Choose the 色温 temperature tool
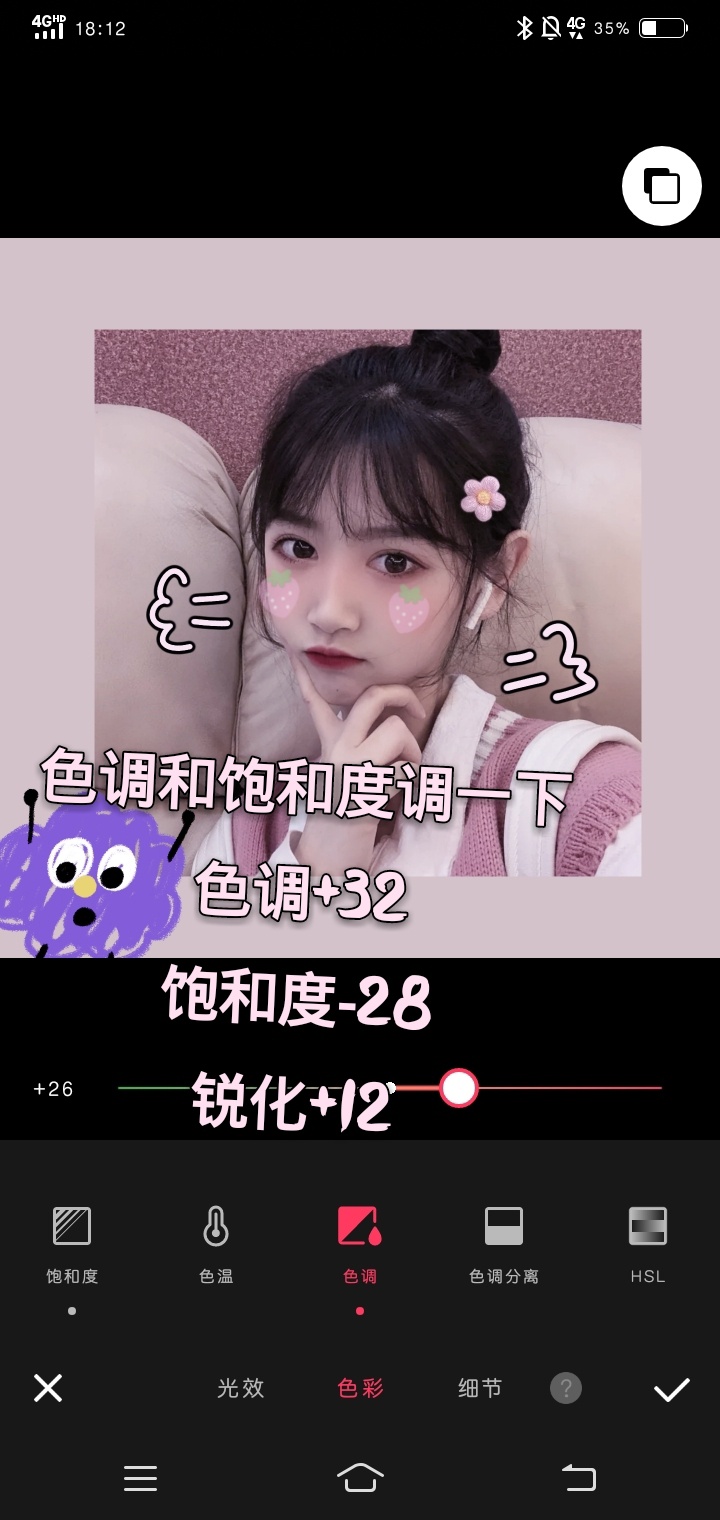720x1520 pixels. 216,1242
